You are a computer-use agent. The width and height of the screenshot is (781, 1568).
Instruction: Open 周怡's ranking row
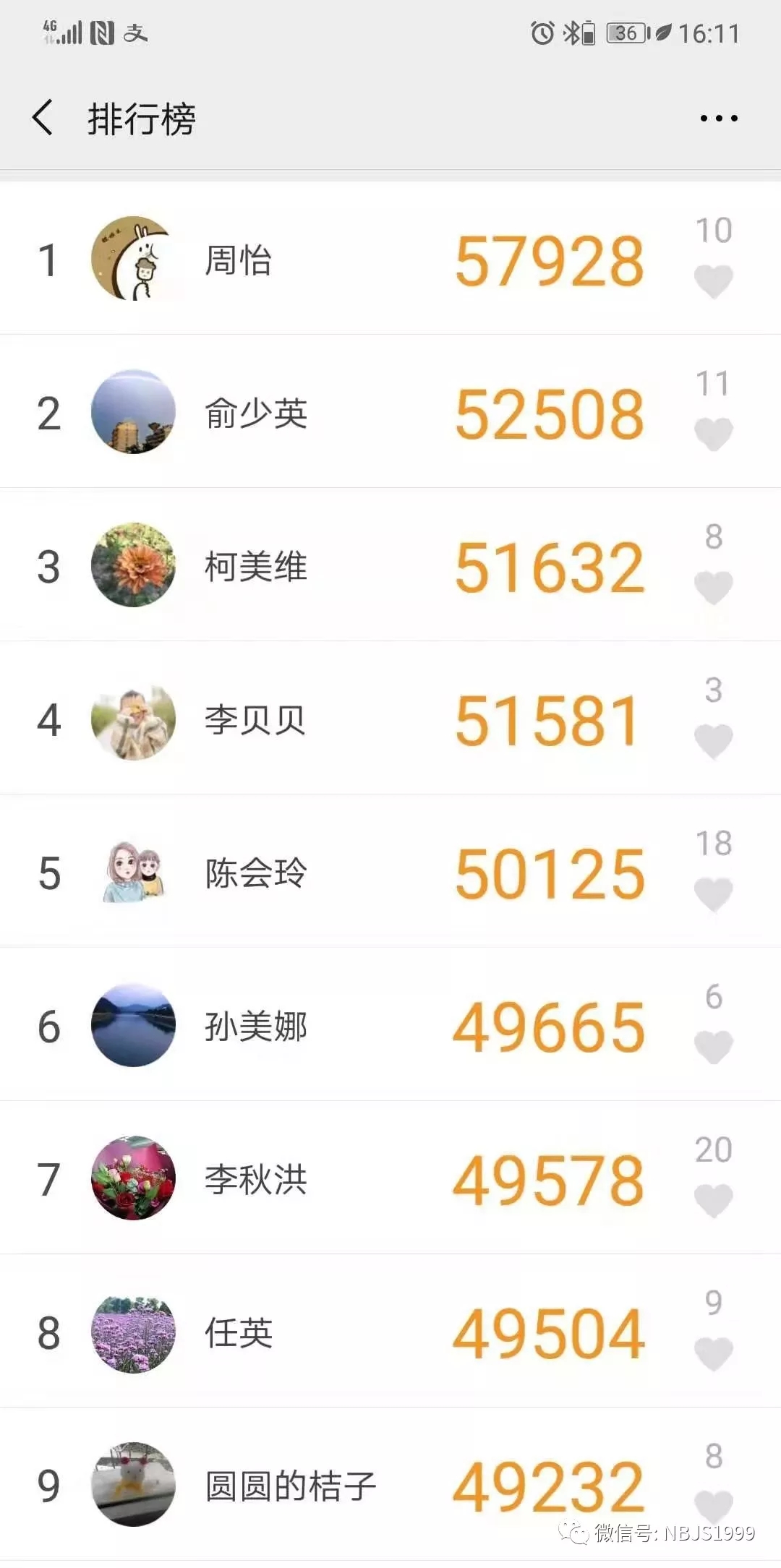(390, 258)
